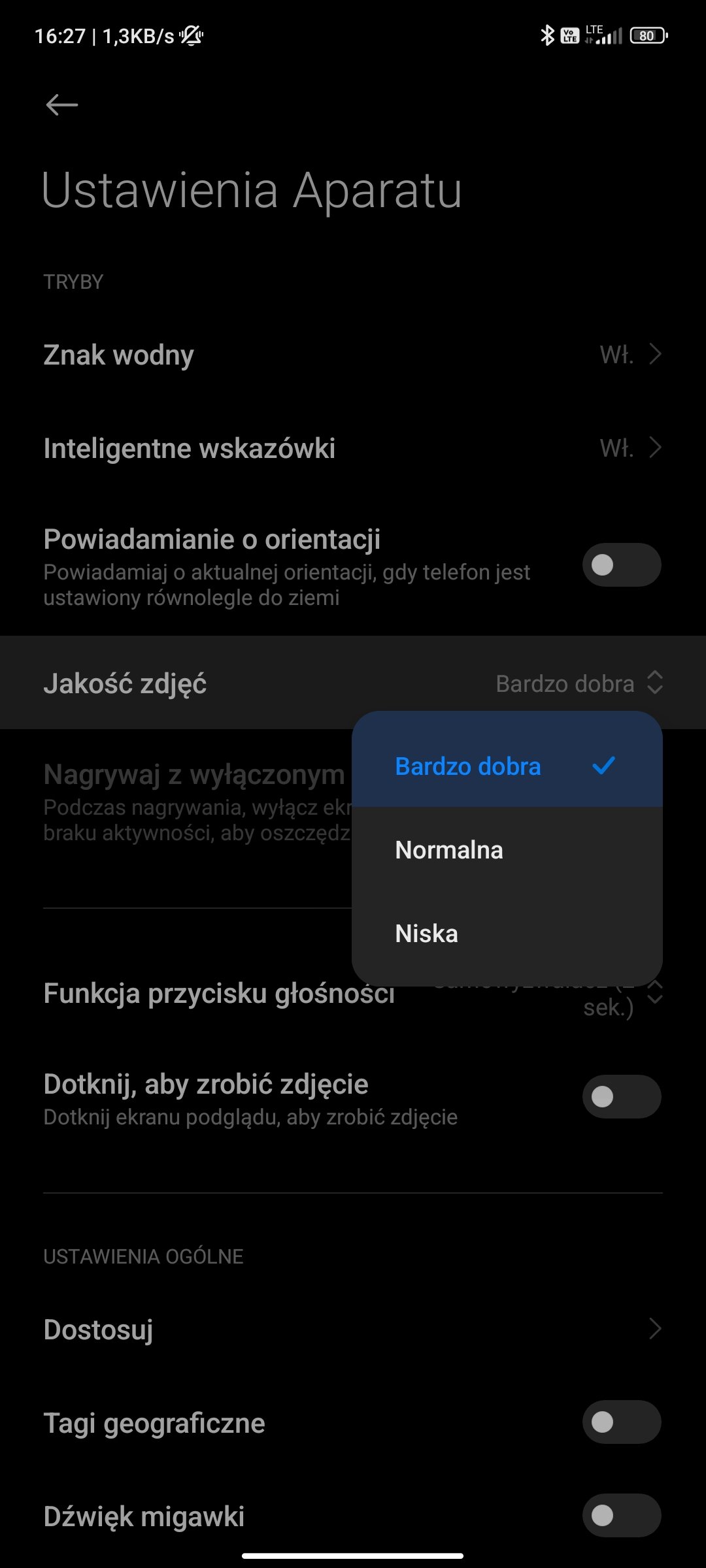Viewport: 706px width, 1568px height.
Task: Turn on Tagi geograficzne
Action: (622, 1422)
